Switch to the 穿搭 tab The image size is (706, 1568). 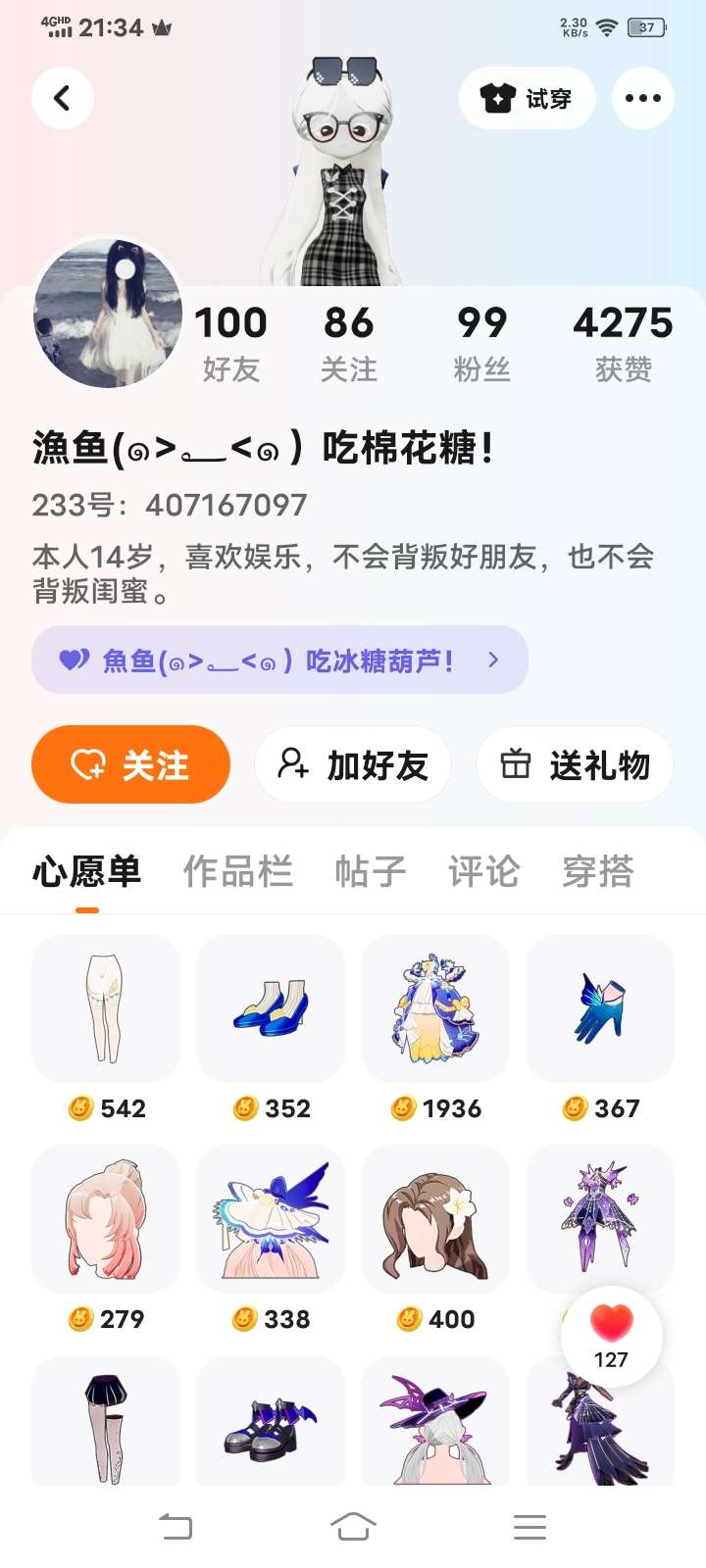[597, 870]
